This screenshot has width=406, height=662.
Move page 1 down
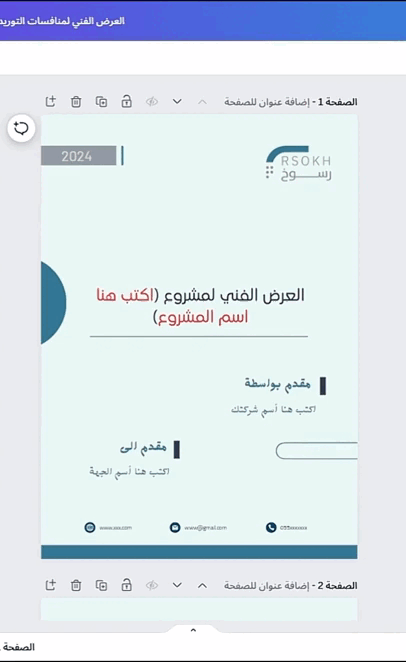click(x=177, y=101)
